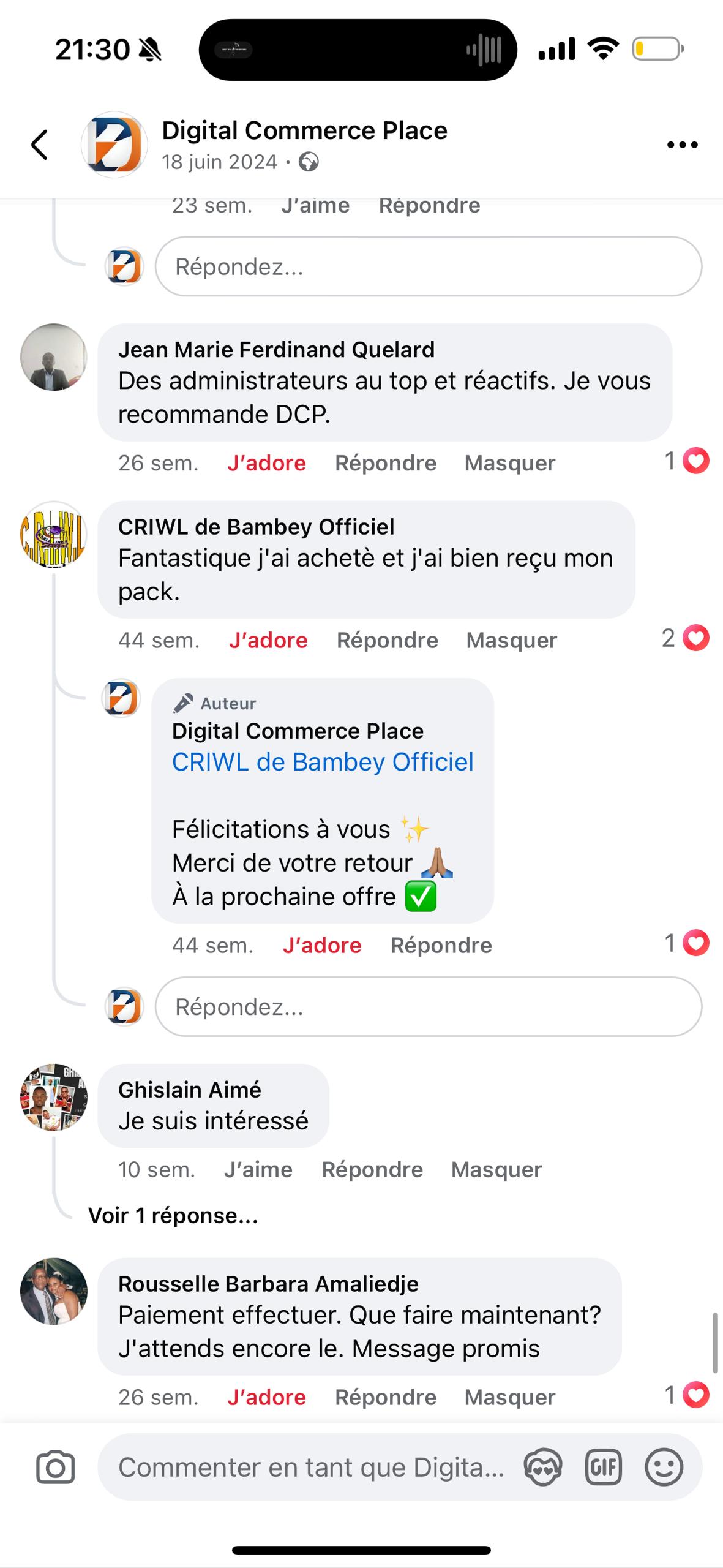
Task: Tap Masquer on Ghislain Aimé's comment
Action: pos(496,1169)
